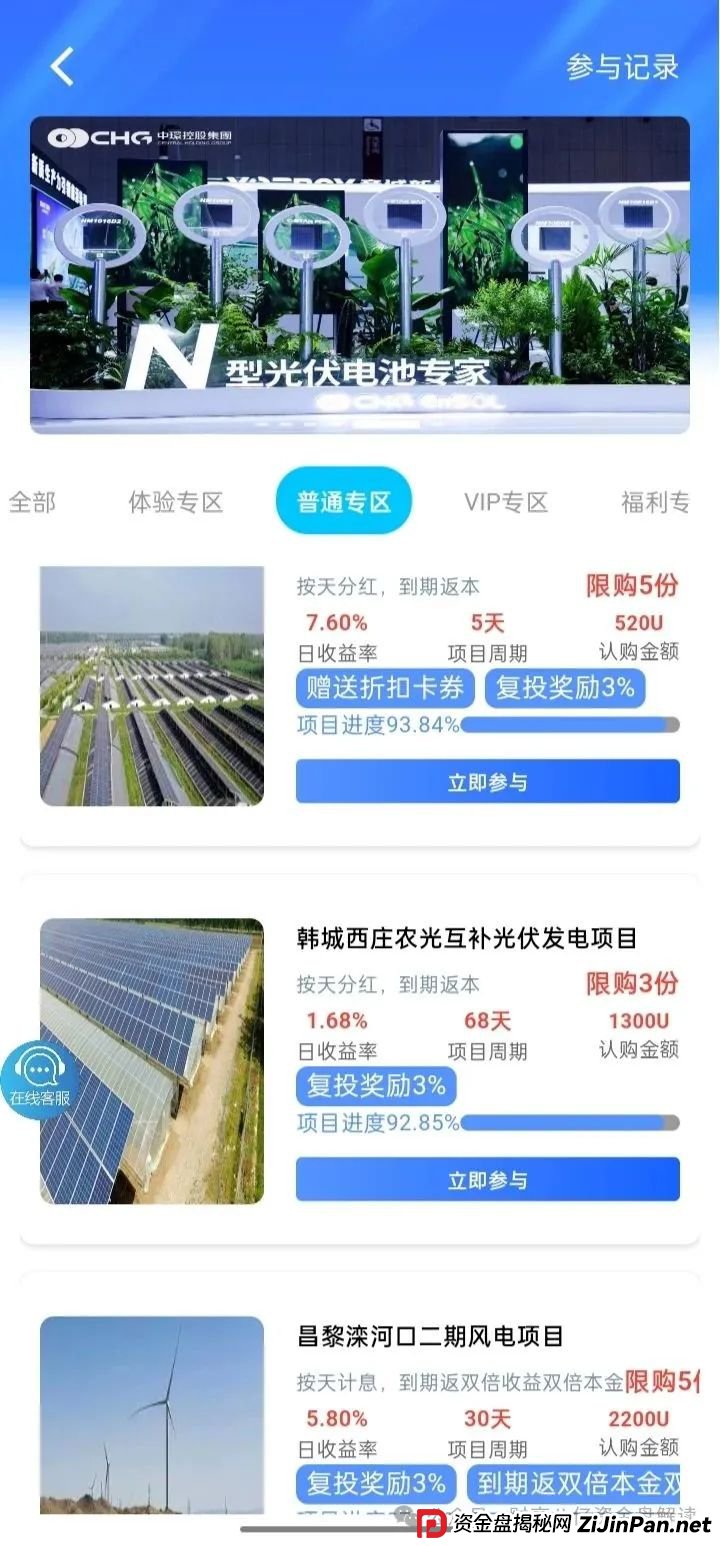Tap 立即参与 on 韩城西庄 project
The height and width of the screenshot is (1546, 720).
(486, 1179)
